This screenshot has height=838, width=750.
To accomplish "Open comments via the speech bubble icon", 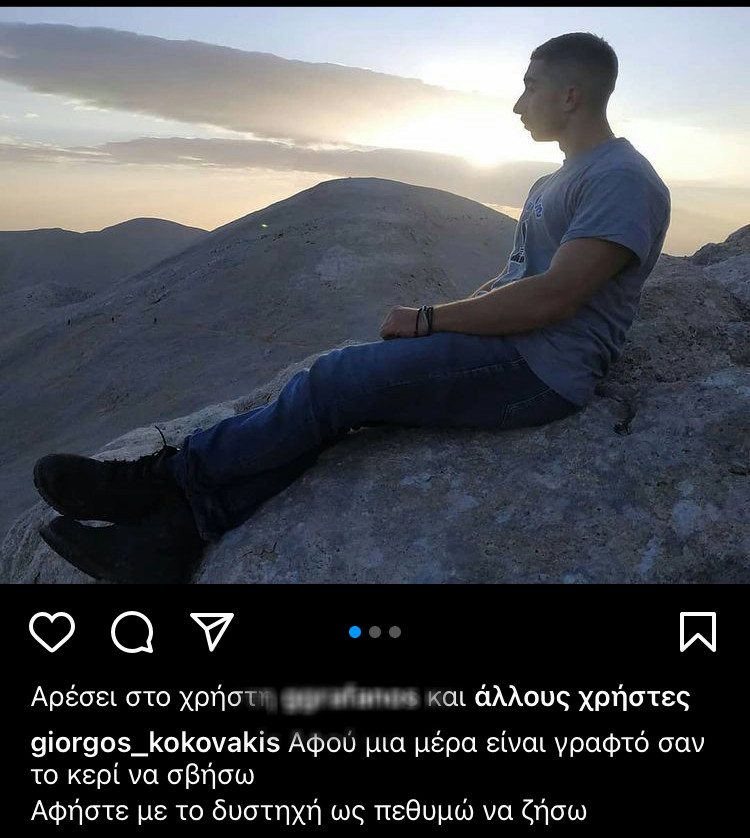I will [x=132, y=632].
